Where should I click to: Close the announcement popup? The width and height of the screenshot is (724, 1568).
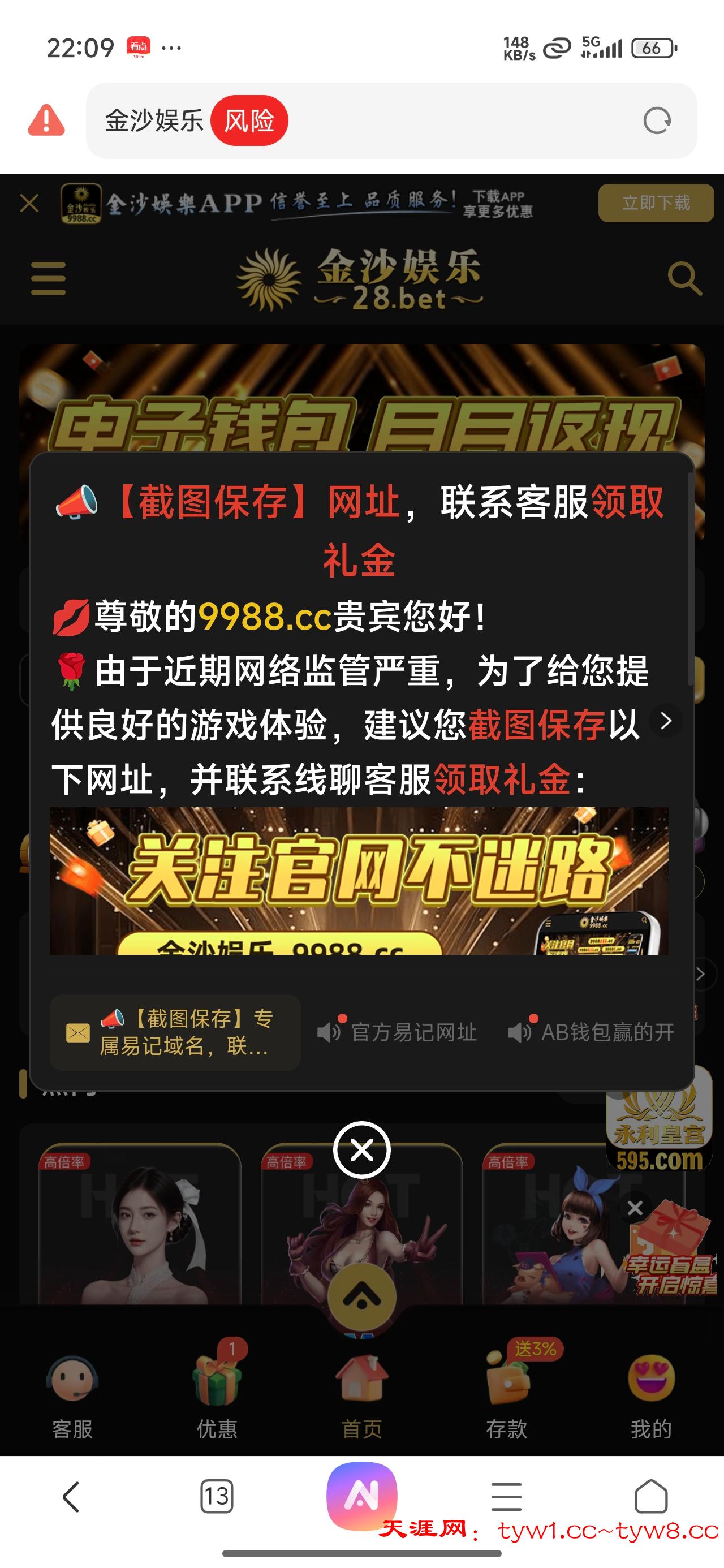(x=361, y=1150)
